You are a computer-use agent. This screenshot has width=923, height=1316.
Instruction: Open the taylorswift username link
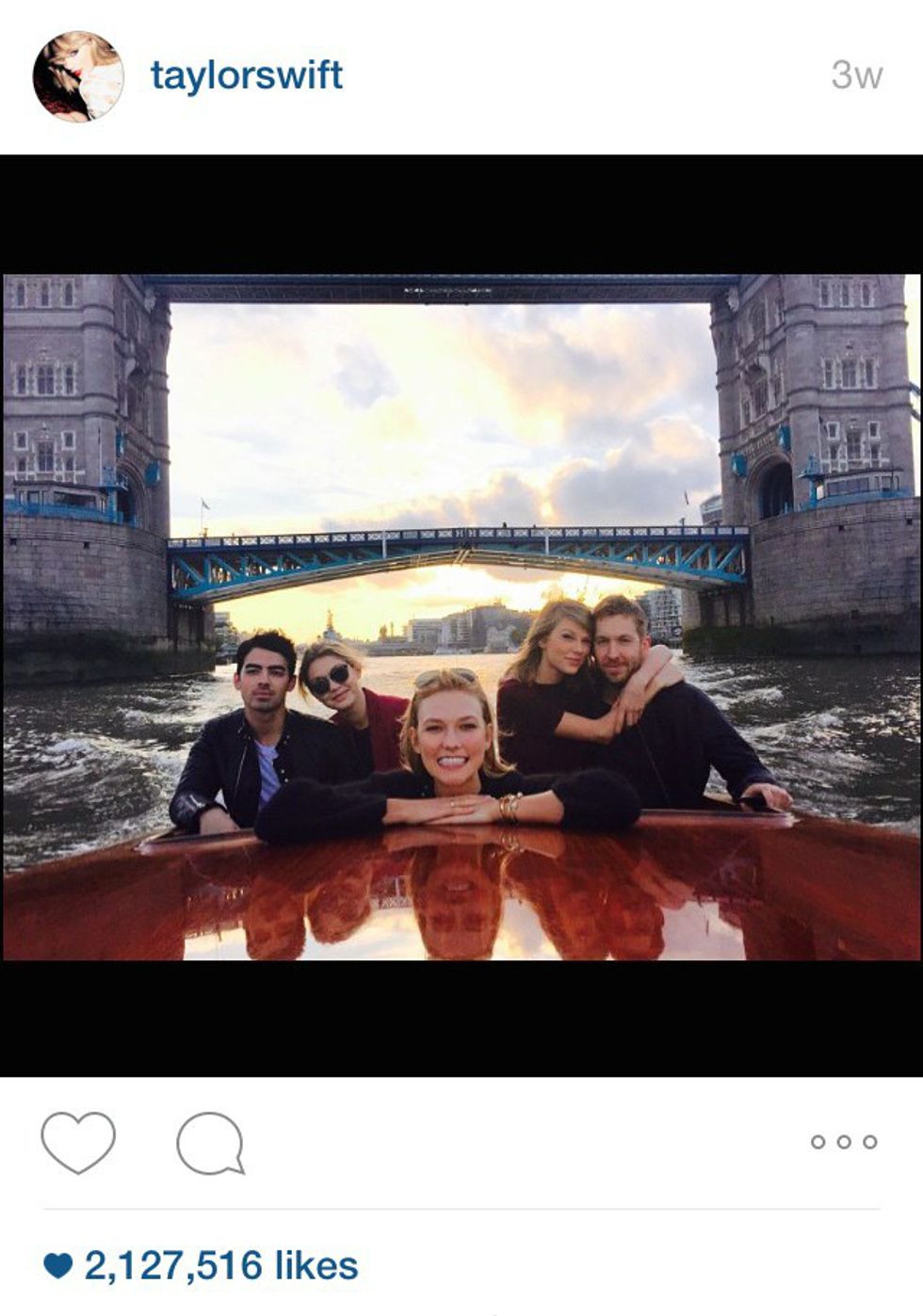(247, 75)
